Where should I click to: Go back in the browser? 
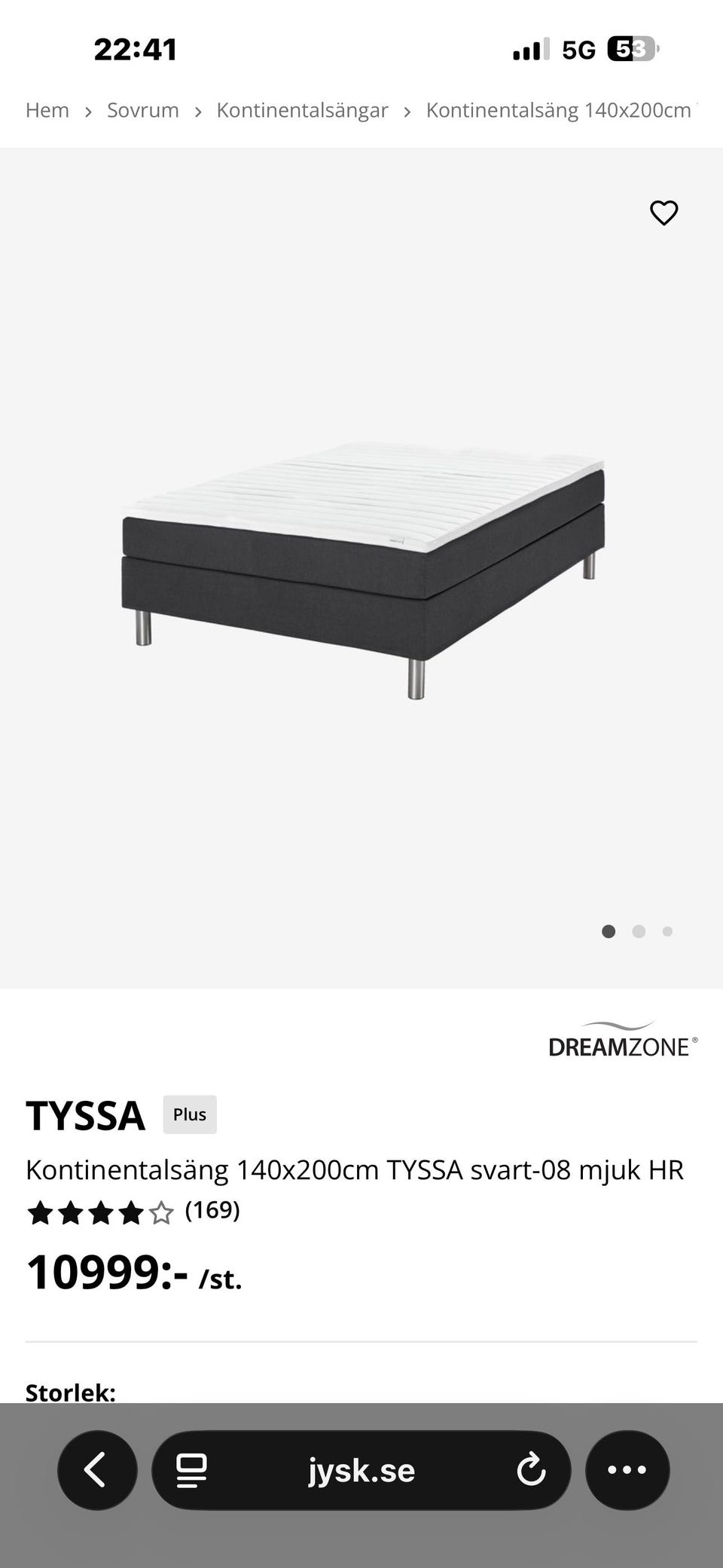tap(97, 1470)
